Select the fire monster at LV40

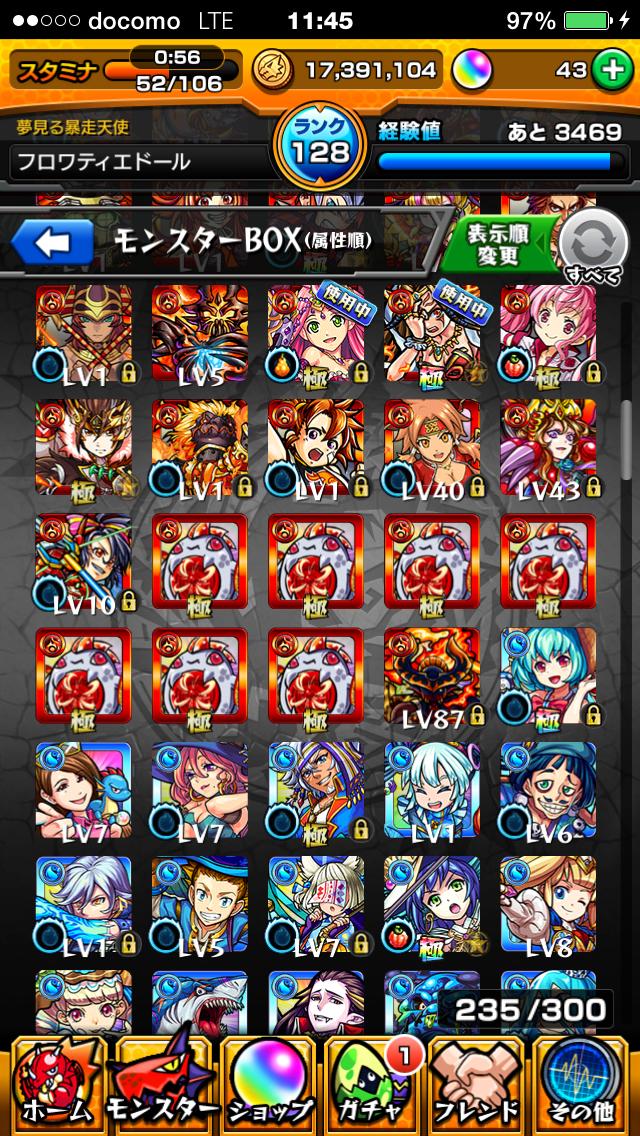click(432, 447)
